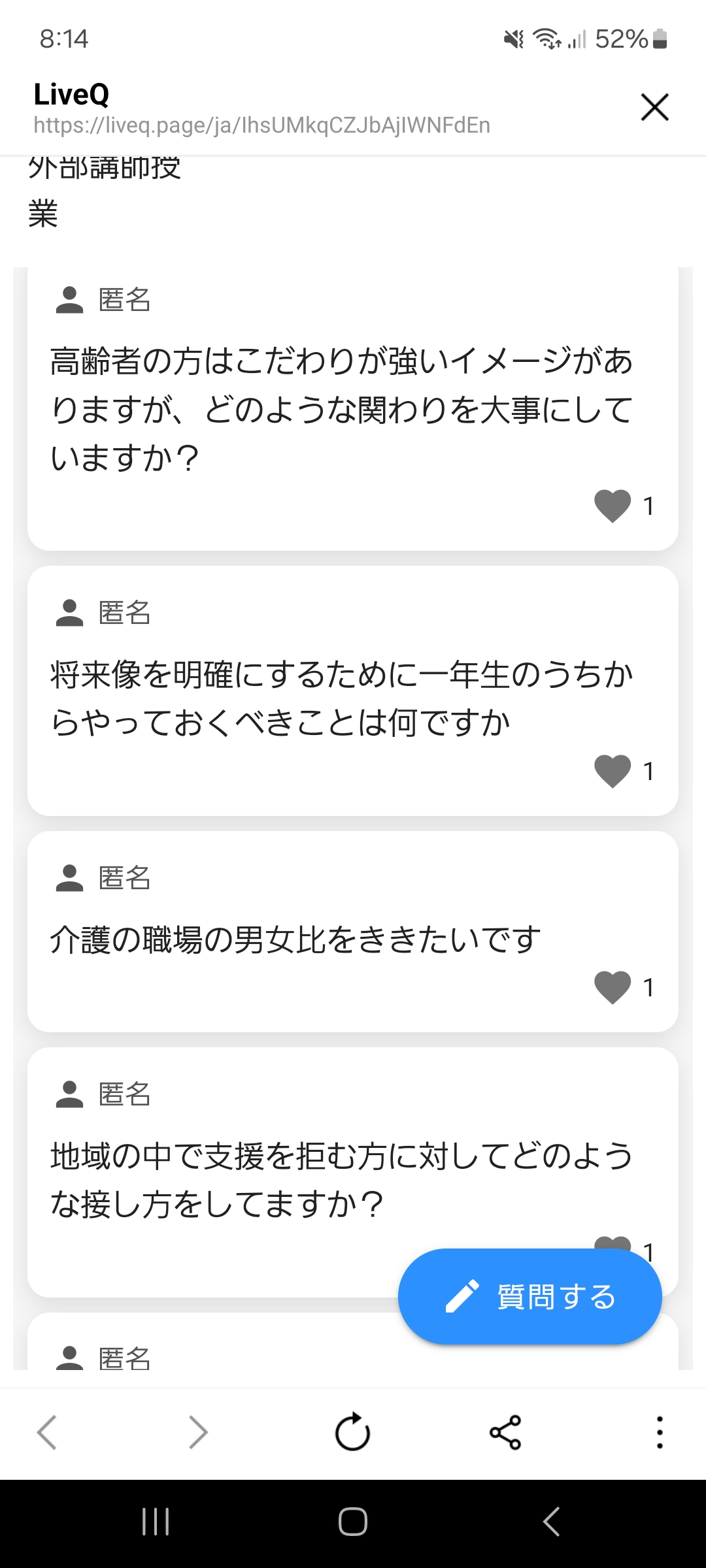Viewport: 706px width, 1568px height.
Task: Close the LiveQ browser tab
Action: point(654,107)
